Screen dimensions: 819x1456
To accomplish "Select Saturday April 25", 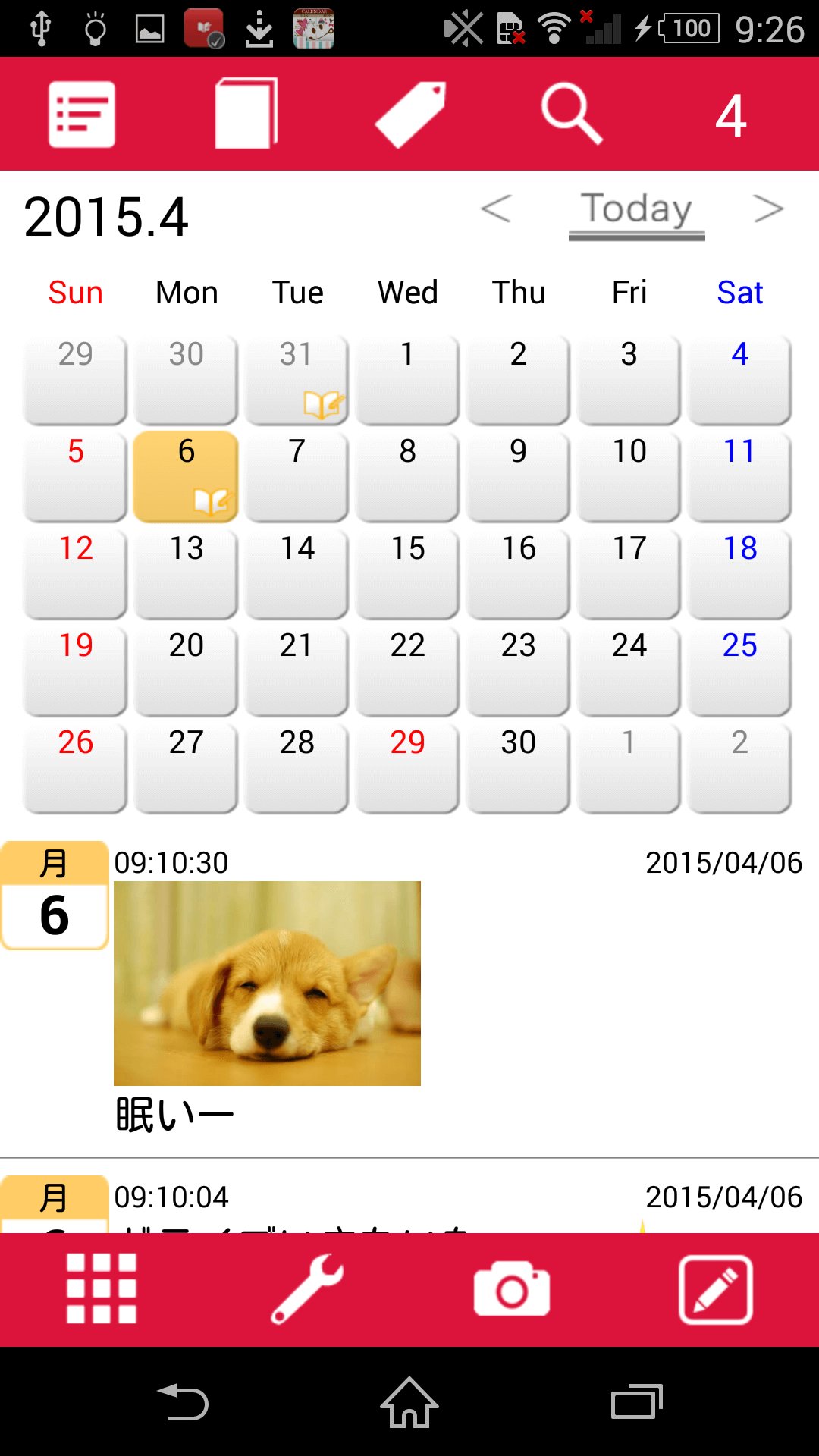I will pyautogui.click(x=739, y=670).
